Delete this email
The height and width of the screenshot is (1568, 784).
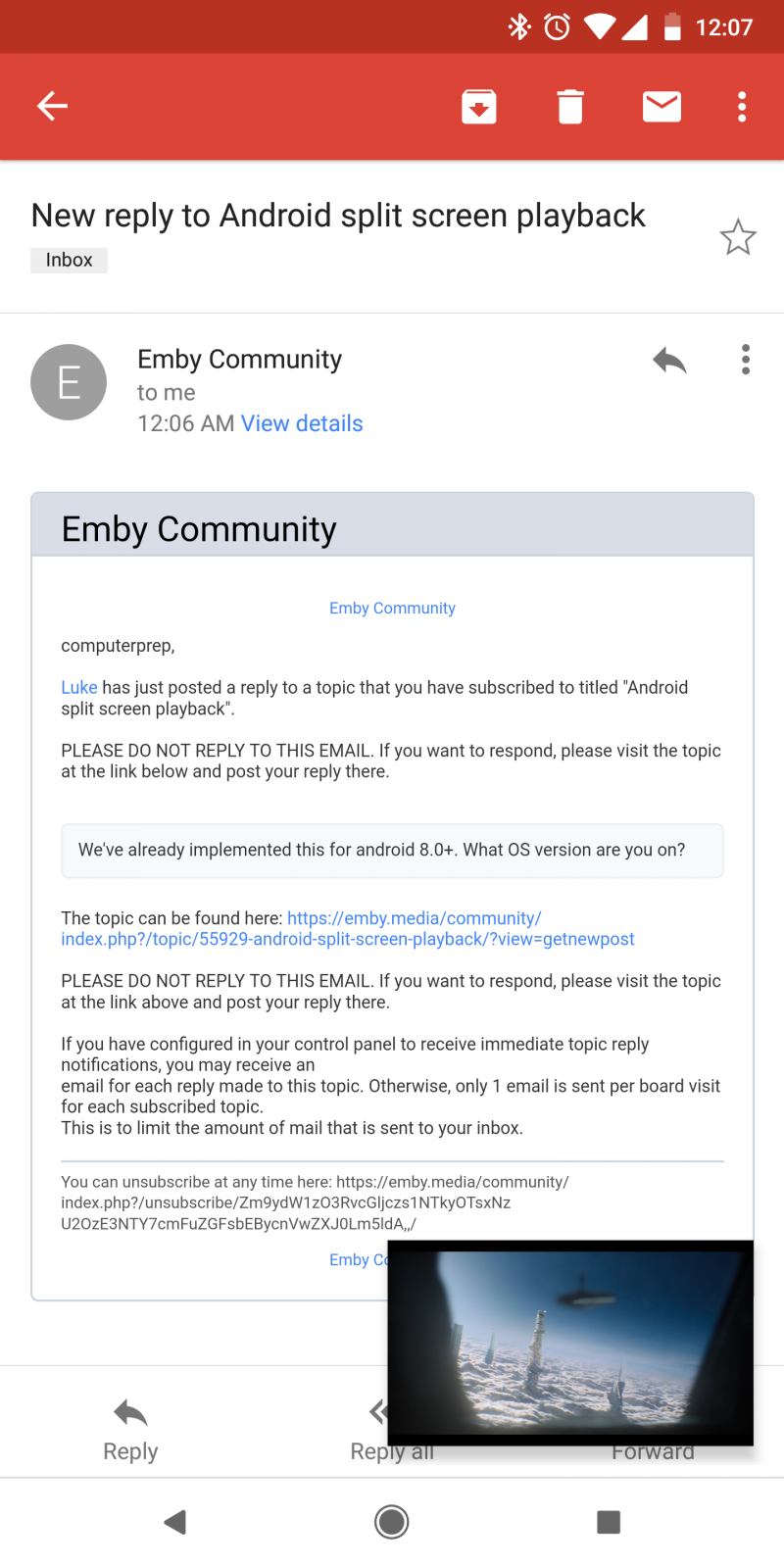(x=570, y=106)
